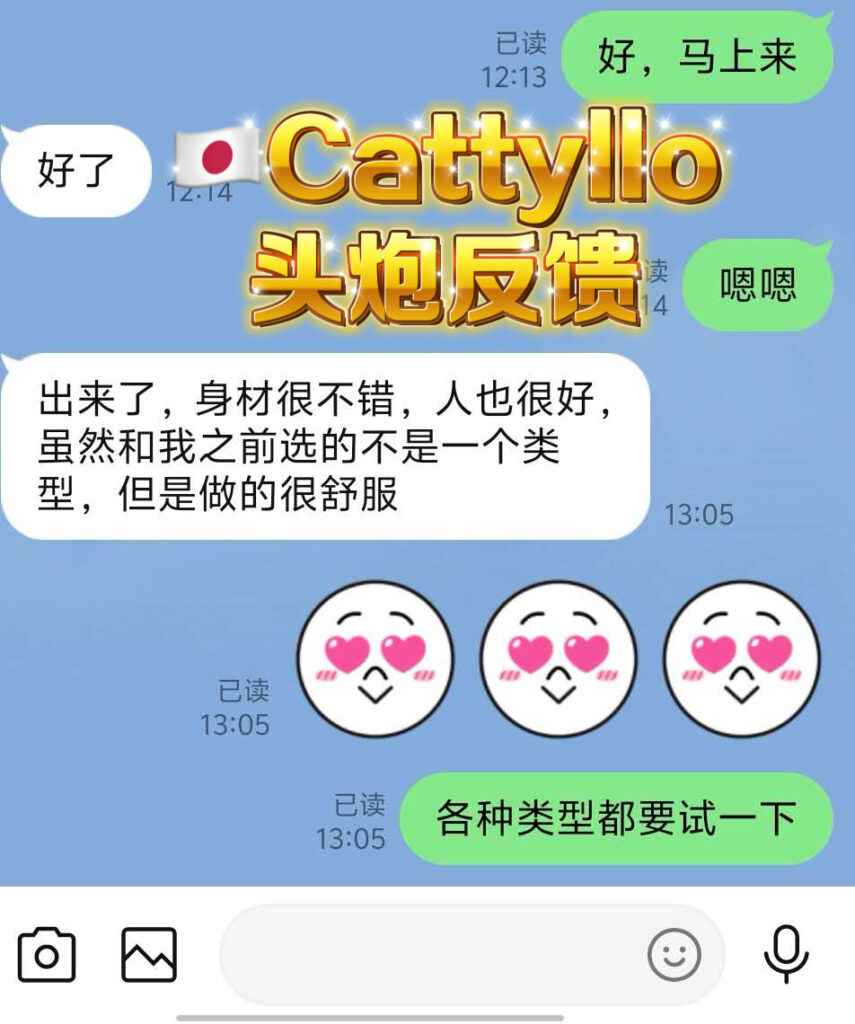Record a voice message with the microphone
This screenshot has width=855, height=1024.
pyautogui.click(x=786, y=955)
